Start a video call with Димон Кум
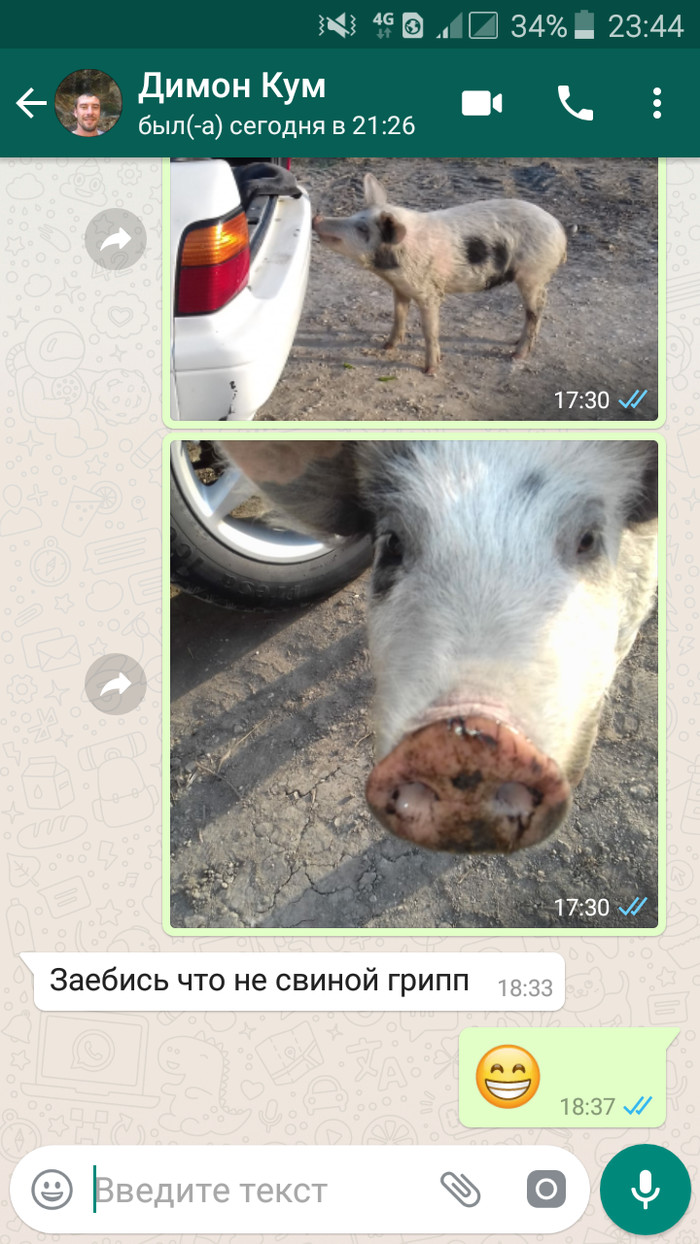The height and width of the screenshot is (1244, 700). [481, 103]
